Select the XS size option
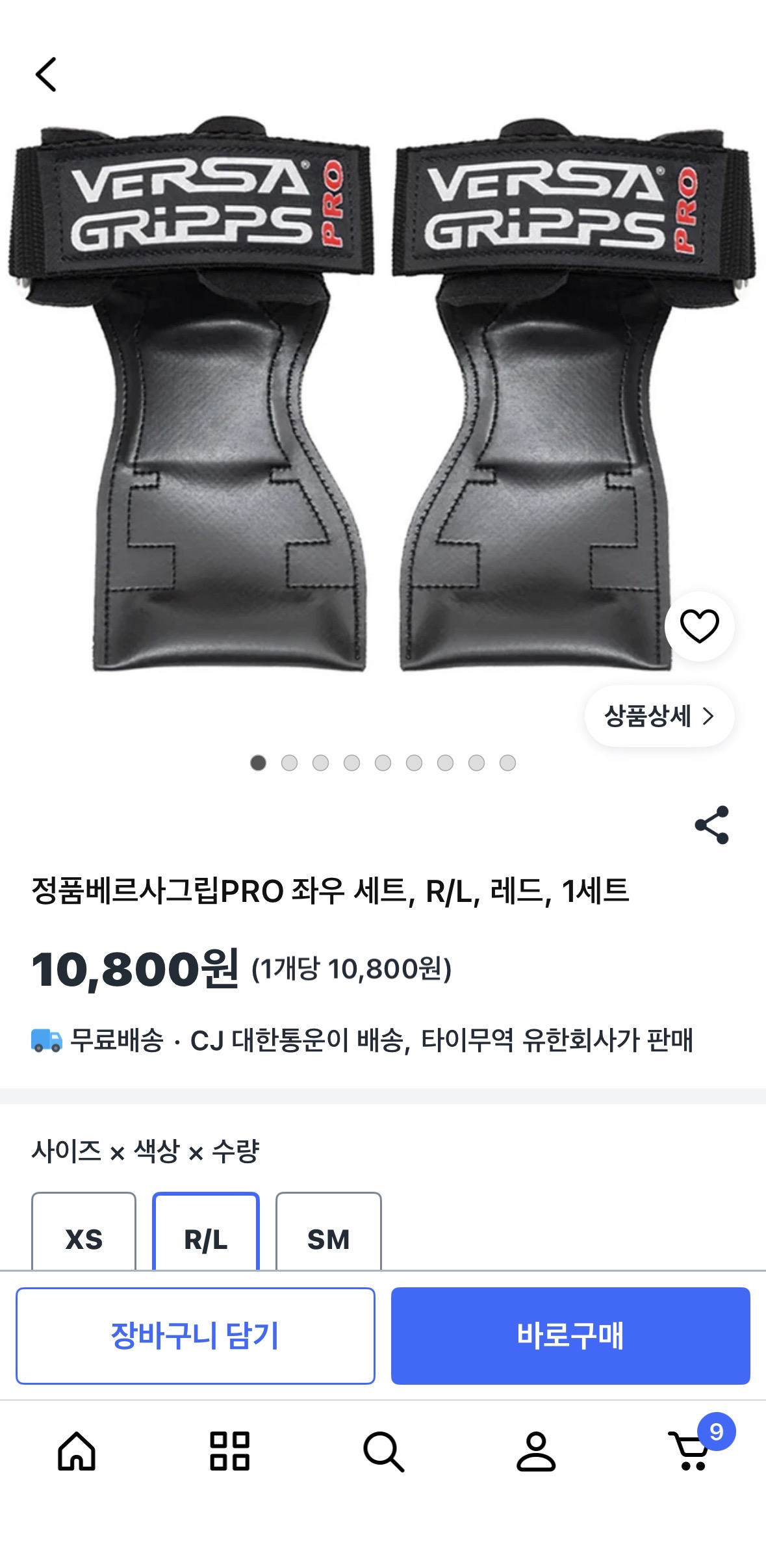Viewport: 766px width, 1568px height. pyautogui.click(x=84, y=1231)
